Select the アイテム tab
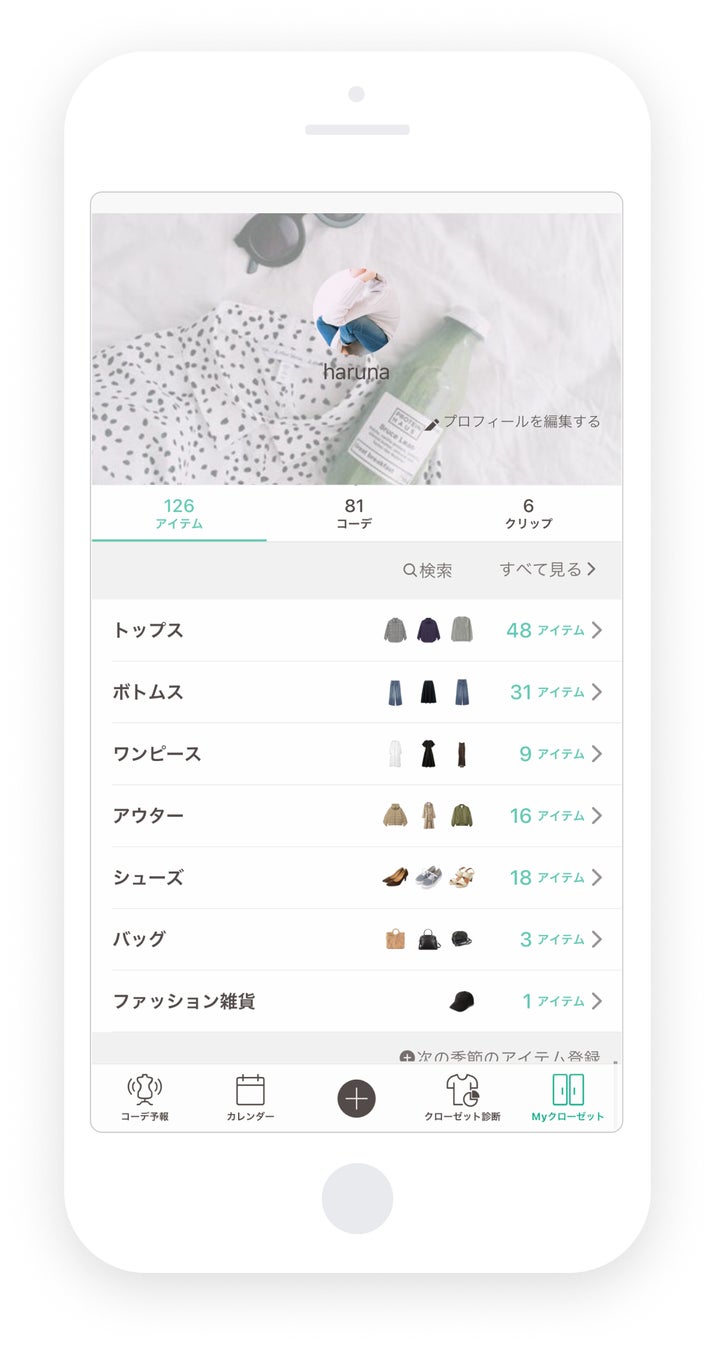This screenshot has width=715, height=1350. 179,513
